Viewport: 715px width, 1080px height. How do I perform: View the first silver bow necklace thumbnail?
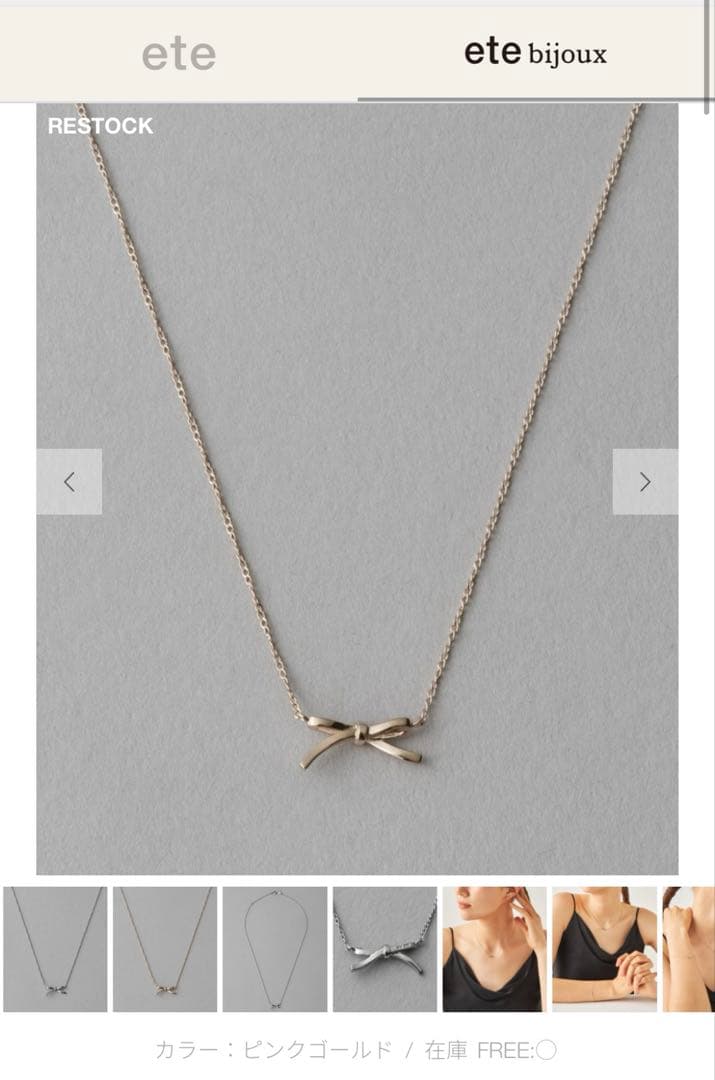pos(55,949)
